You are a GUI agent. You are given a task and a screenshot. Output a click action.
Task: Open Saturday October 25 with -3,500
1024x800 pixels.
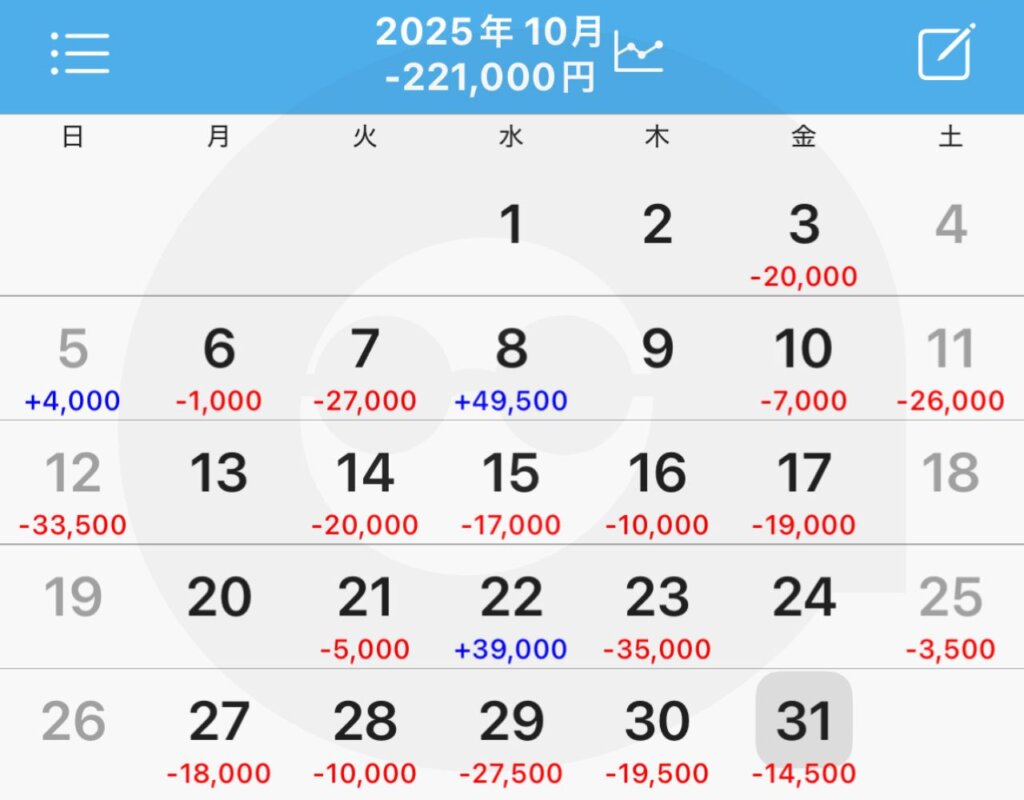(950, 613)
